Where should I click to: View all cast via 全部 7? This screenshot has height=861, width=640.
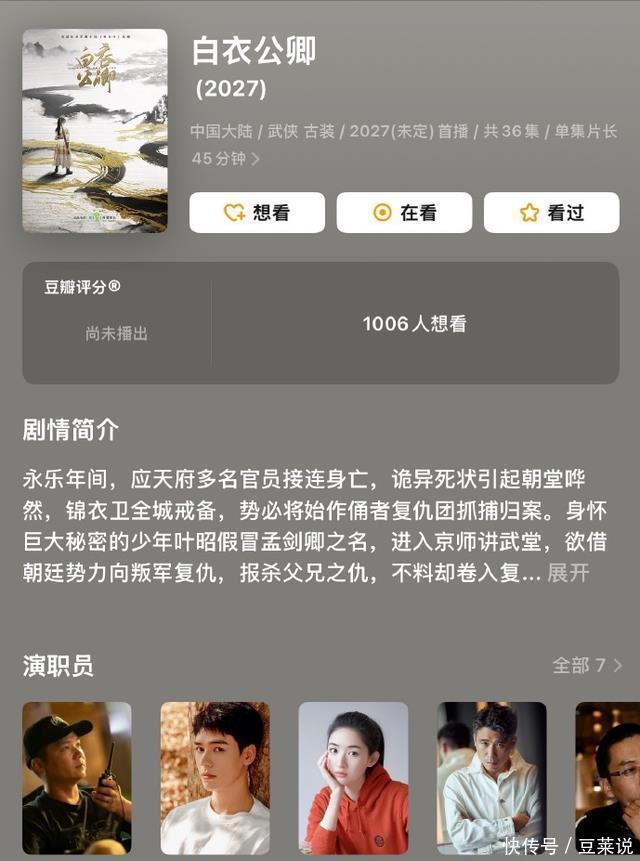(587, 665)
